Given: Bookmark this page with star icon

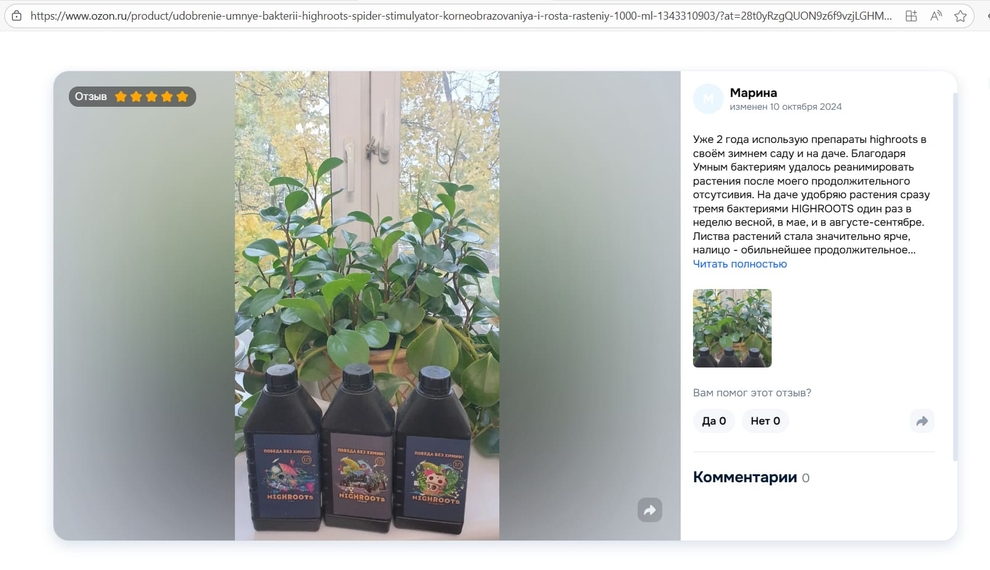Looking at the screenshot, I should pyautogui.click(x=961, y=16).
